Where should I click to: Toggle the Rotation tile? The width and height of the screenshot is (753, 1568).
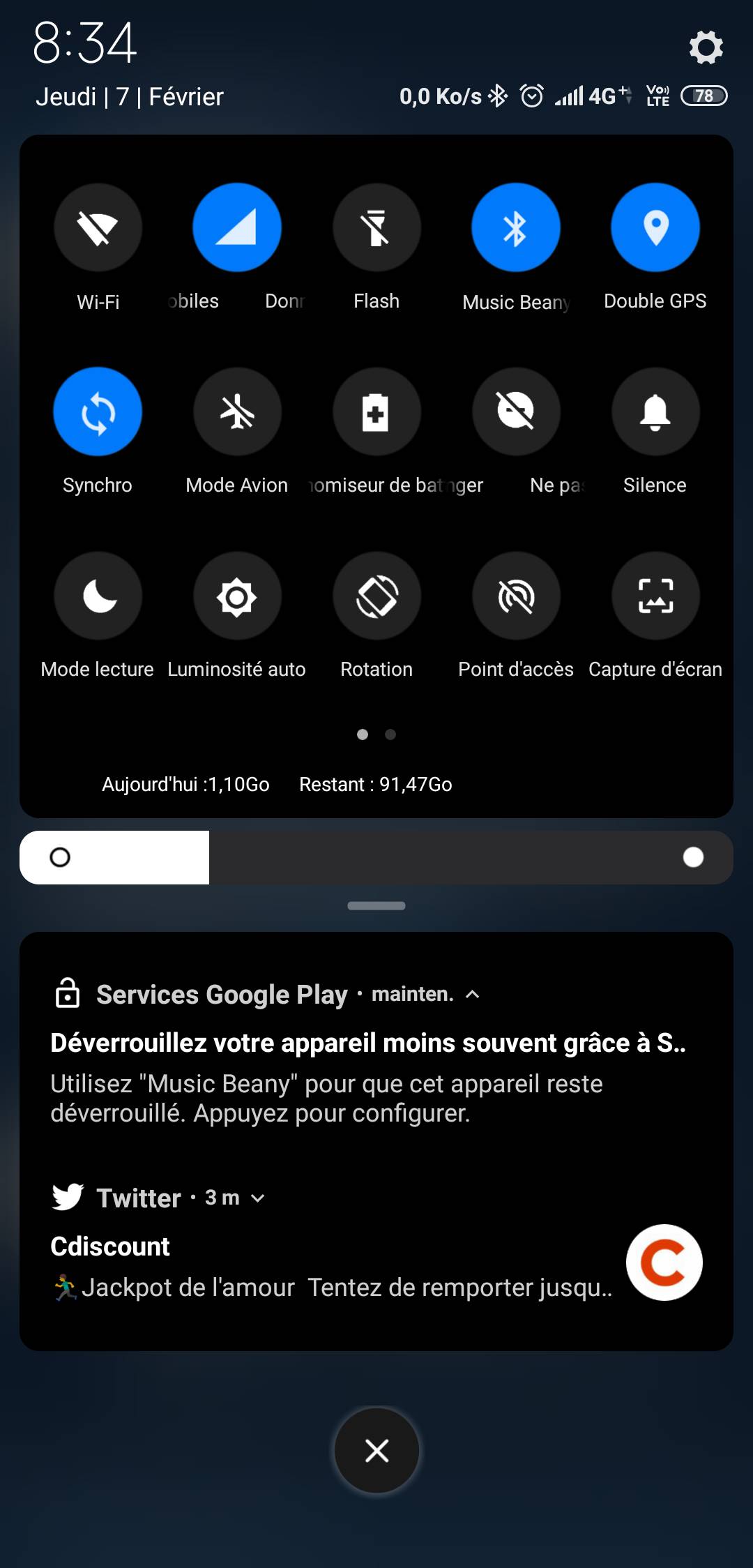coord(376,596)
